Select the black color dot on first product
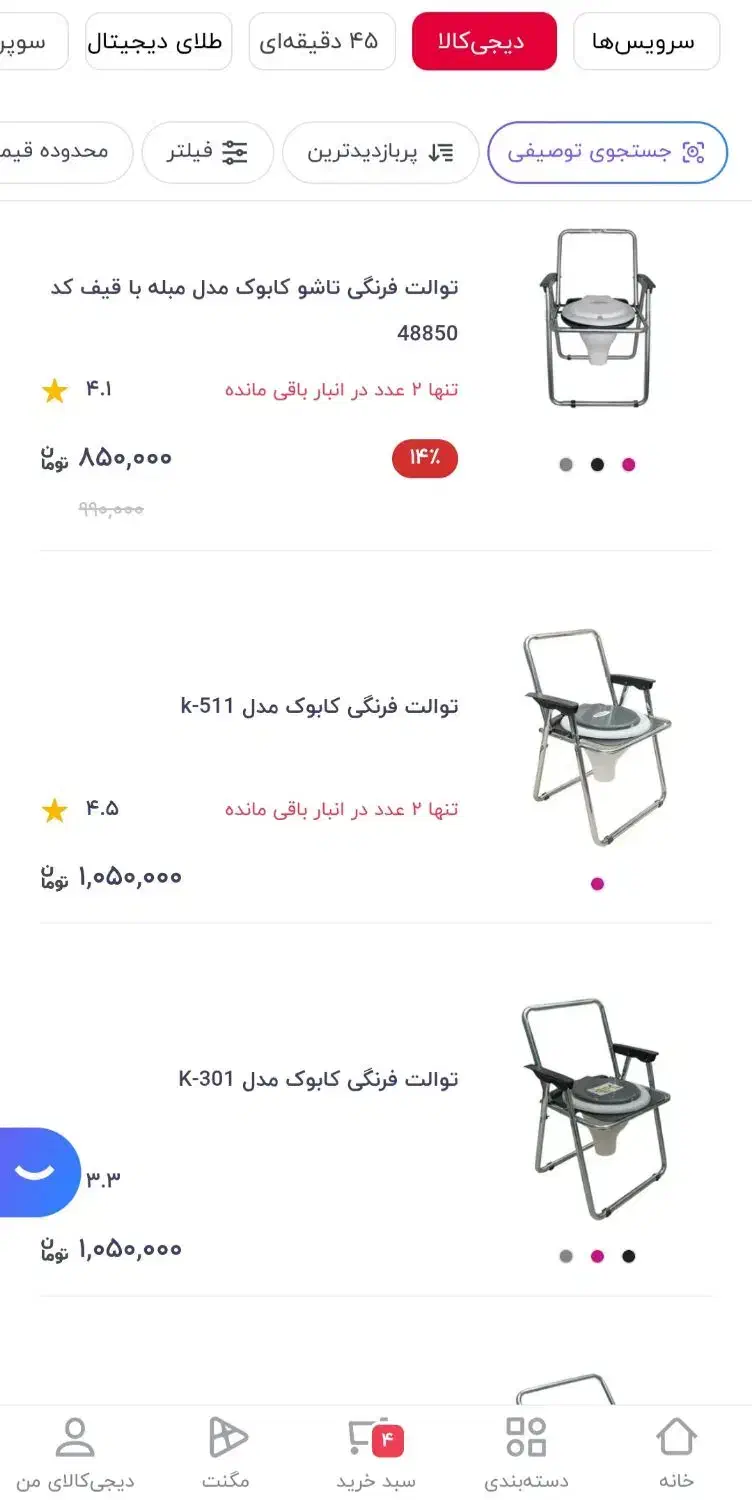This screenshot has width=752, height=1500. click(597, 463)
